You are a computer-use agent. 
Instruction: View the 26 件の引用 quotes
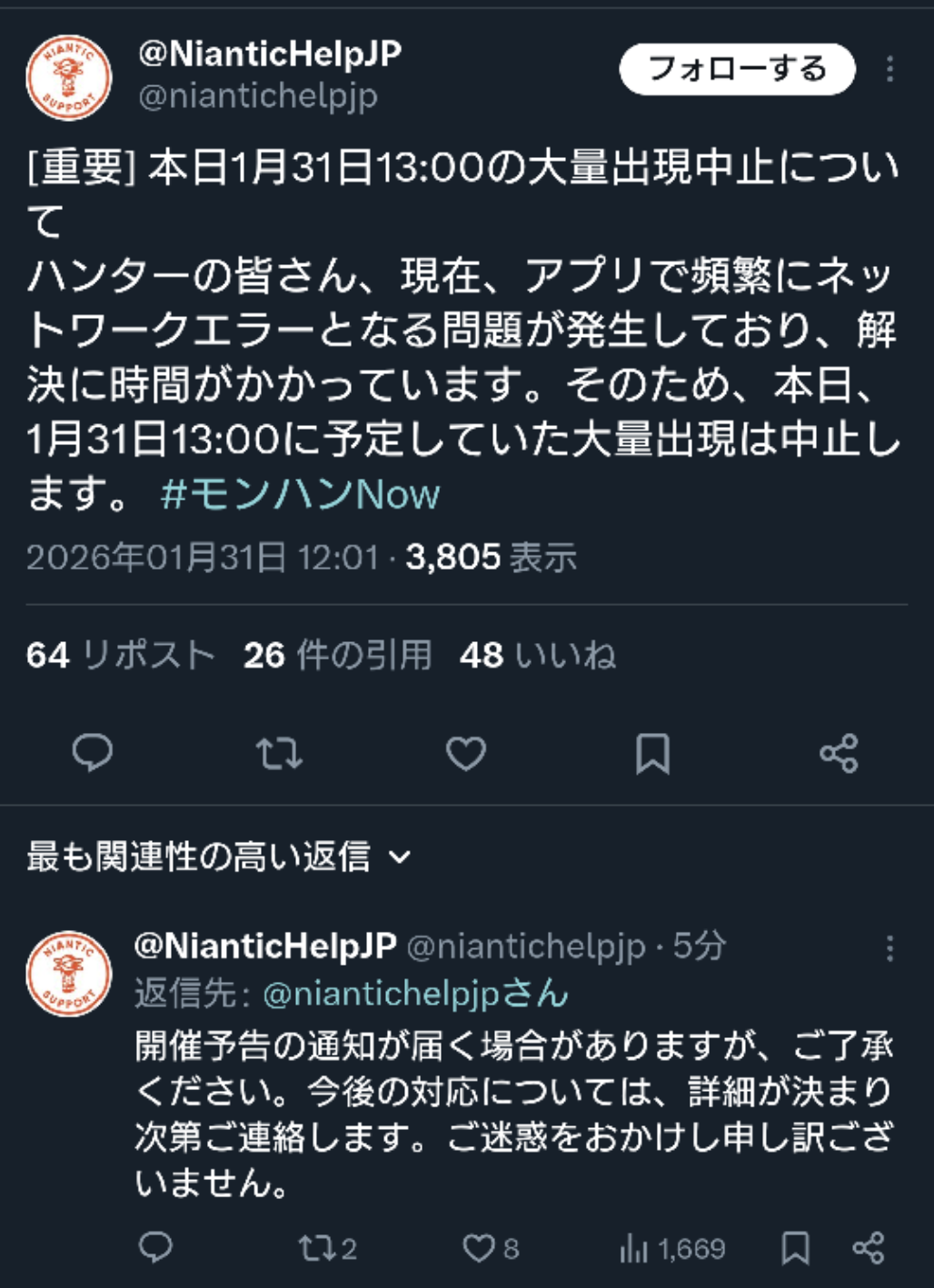(337, 655)
